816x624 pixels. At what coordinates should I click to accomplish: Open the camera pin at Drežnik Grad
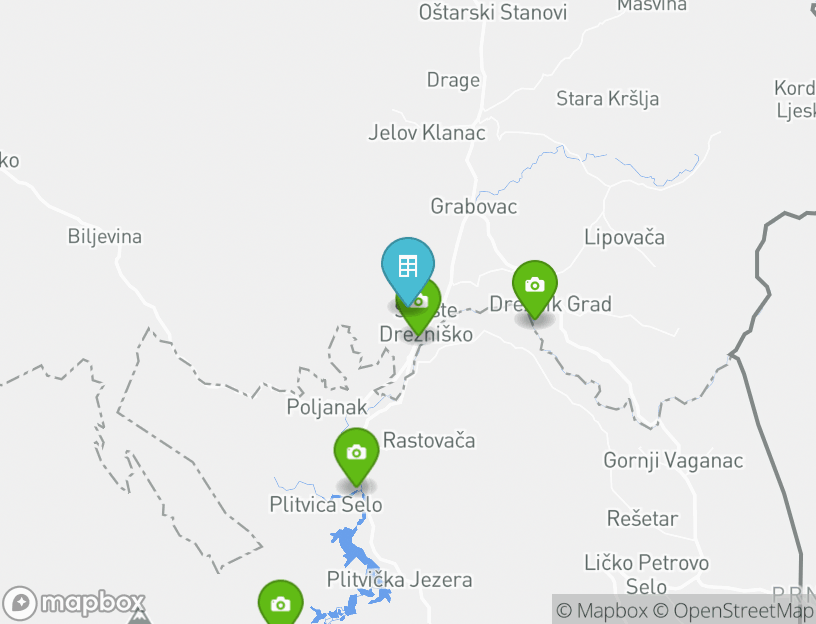pyautogui.click(x=535, y=285)
